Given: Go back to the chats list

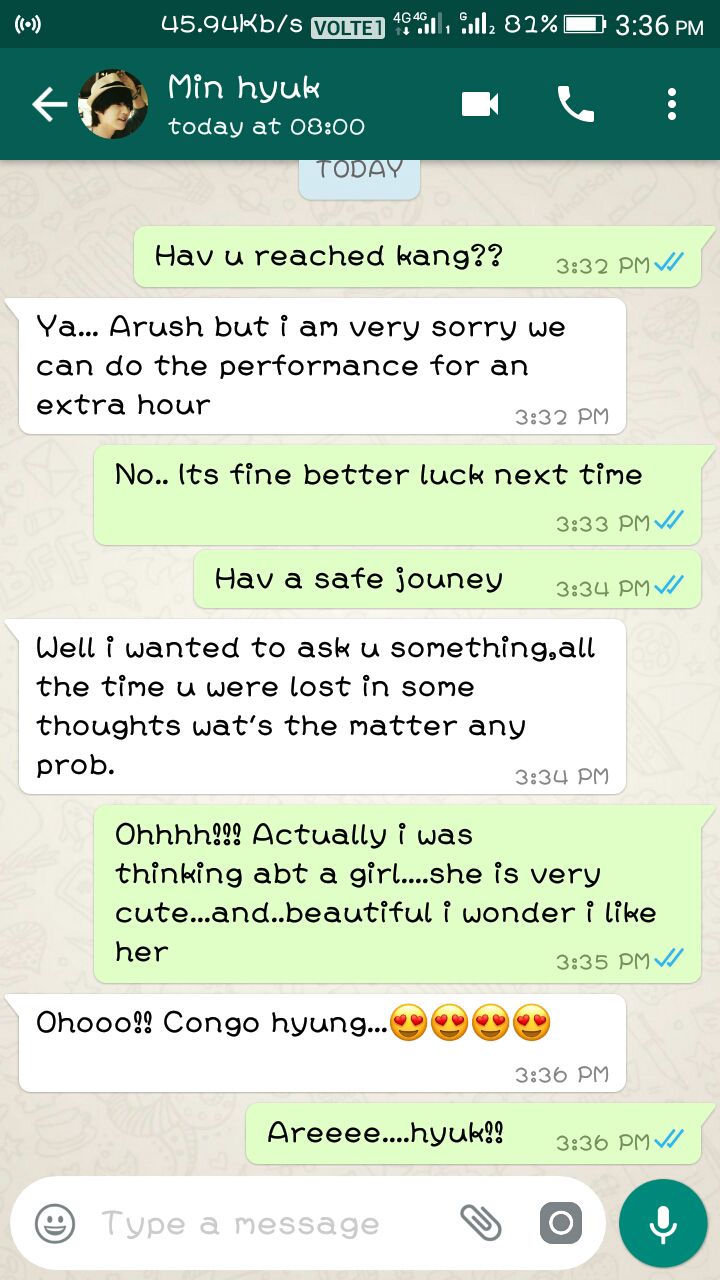Looking at the screenshot, I should point(47,104).
